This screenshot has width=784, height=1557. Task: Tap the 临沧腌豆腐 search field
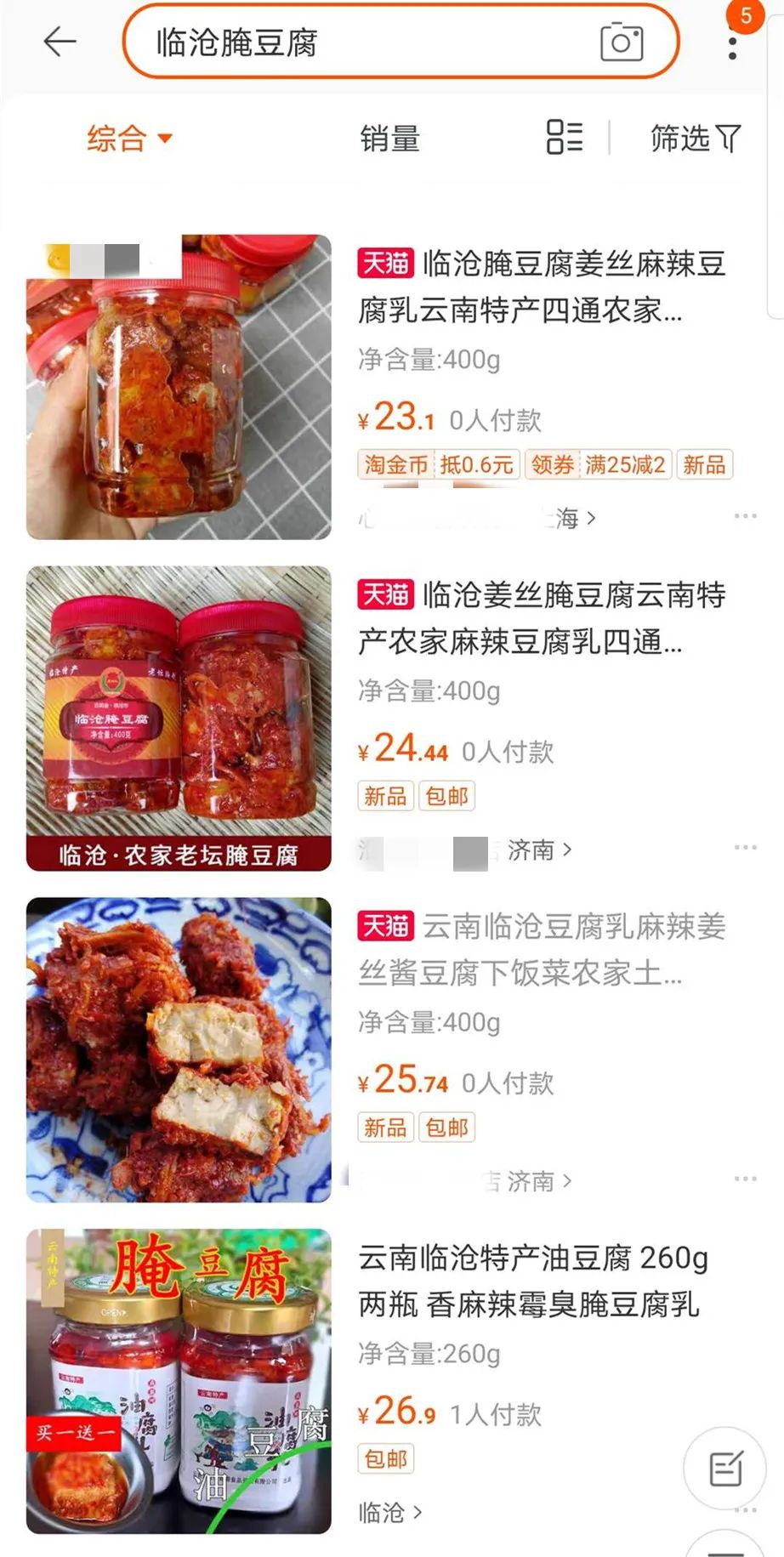tap(357, 43)
